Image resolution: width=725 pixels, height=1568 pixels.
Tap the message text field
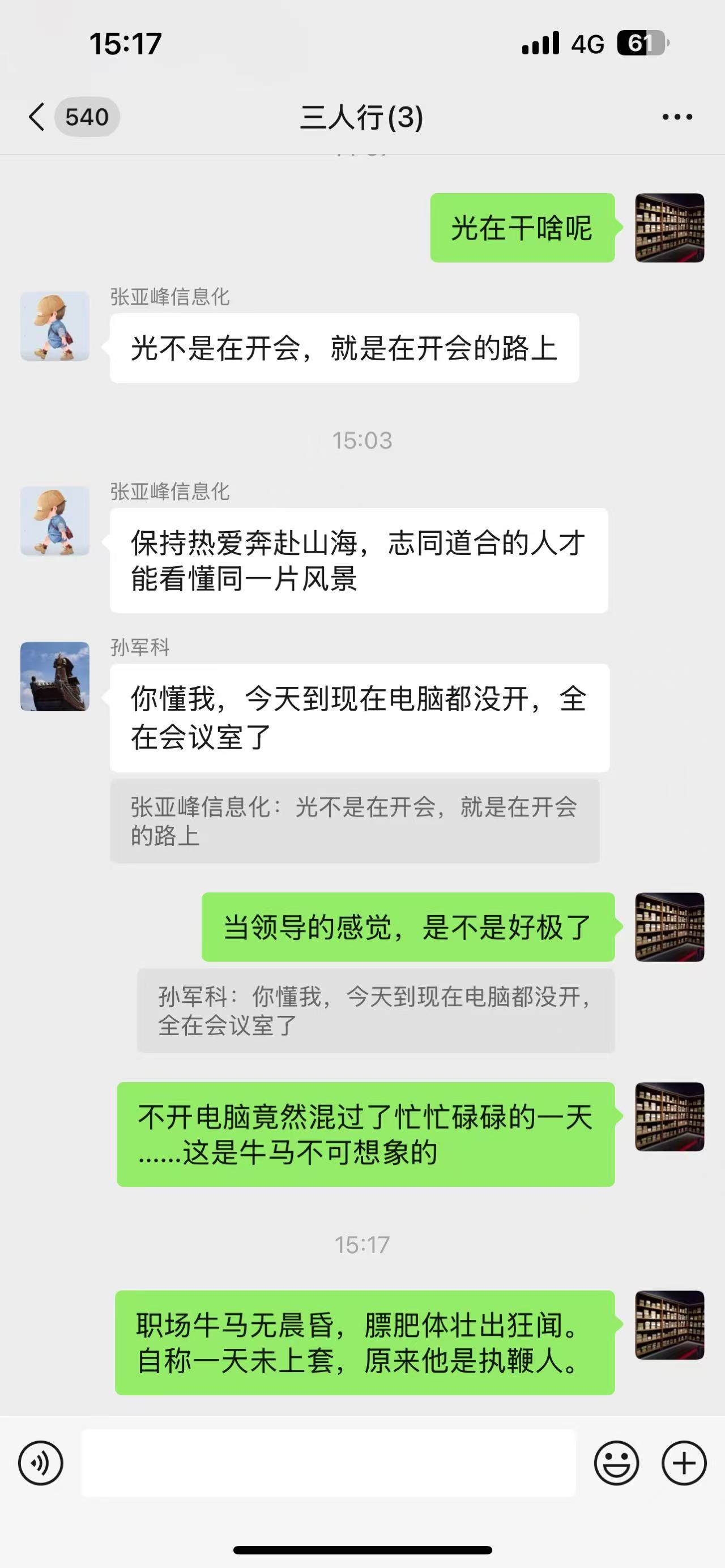[x=329, y=1463]
